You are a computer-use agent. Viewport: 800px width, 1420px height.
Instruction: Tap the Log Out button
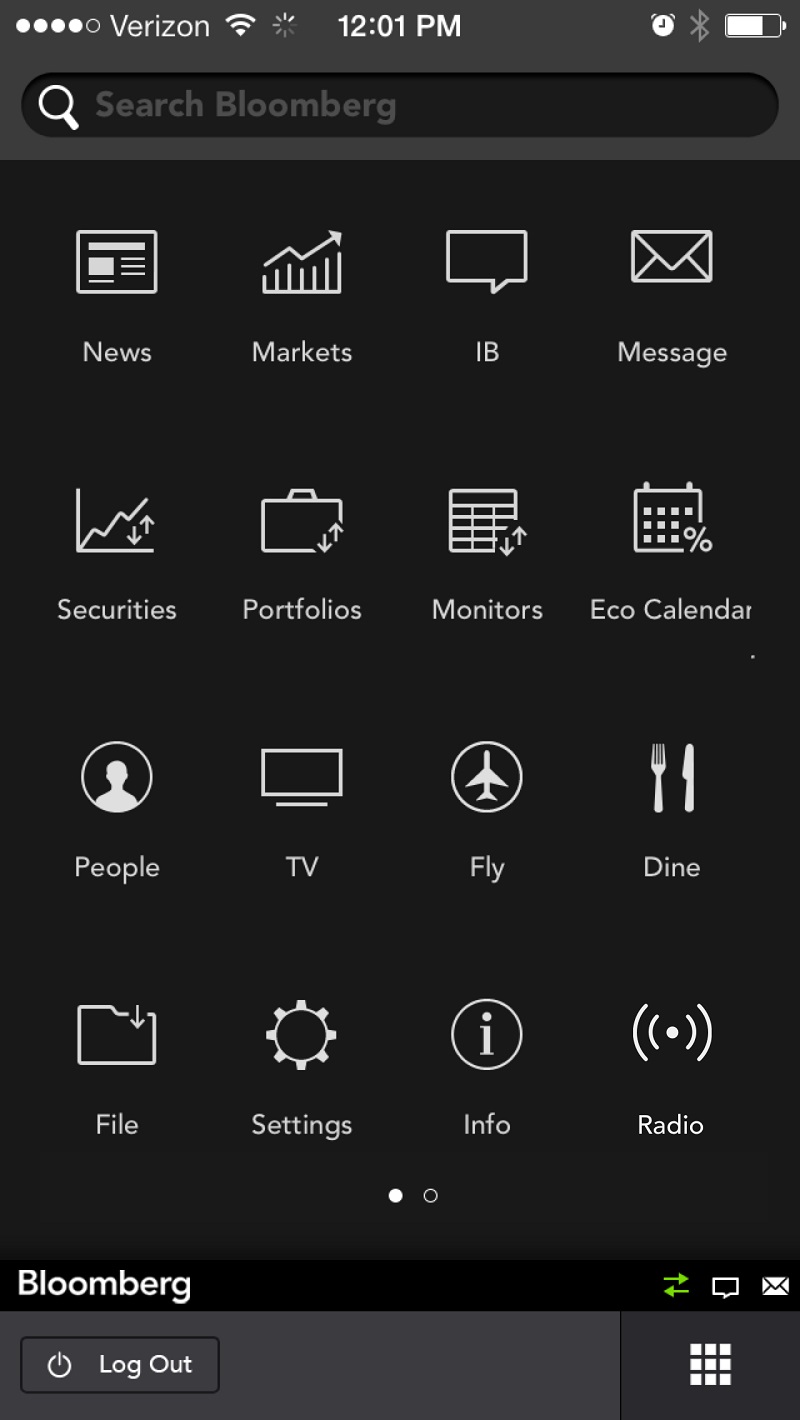point(119,1364)
